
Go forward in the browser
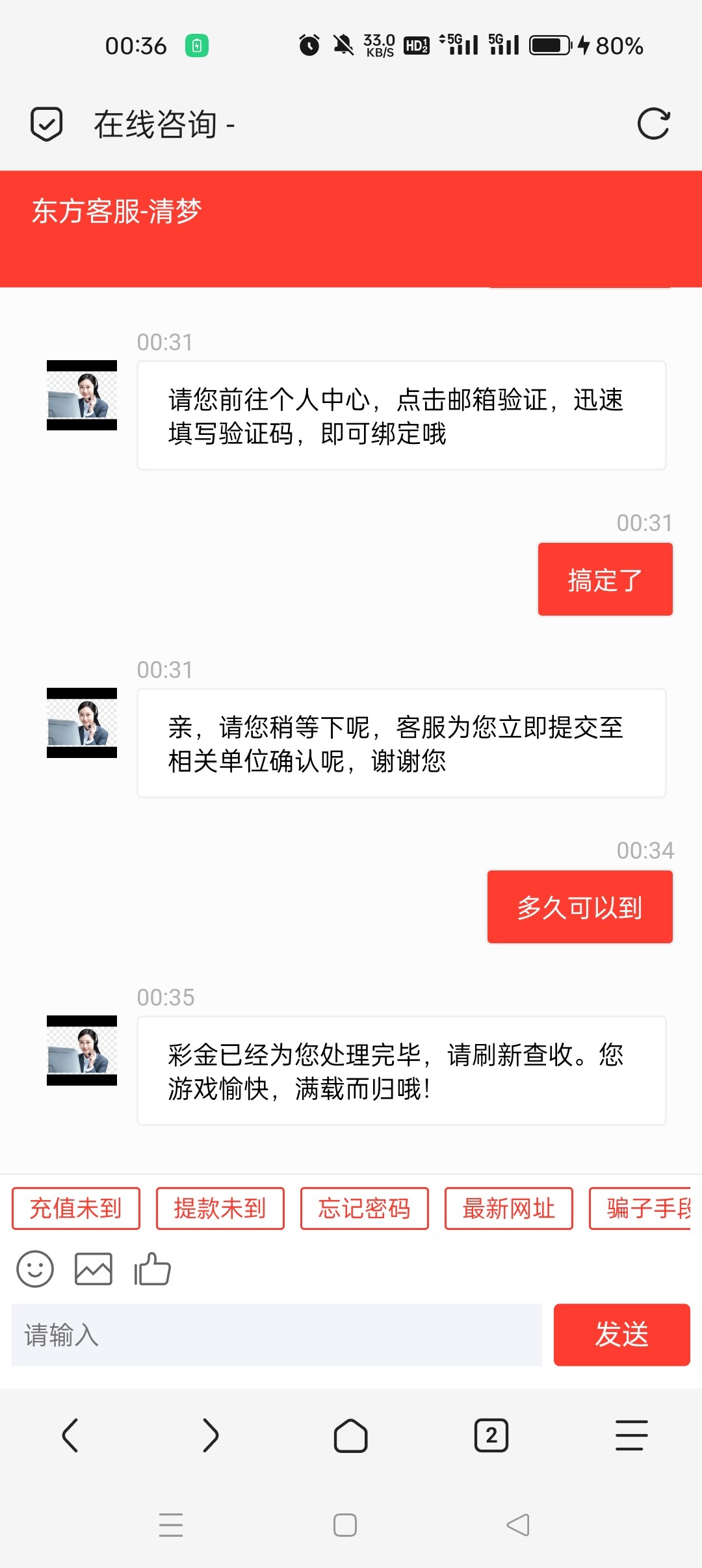click(x=210, y=1435)
